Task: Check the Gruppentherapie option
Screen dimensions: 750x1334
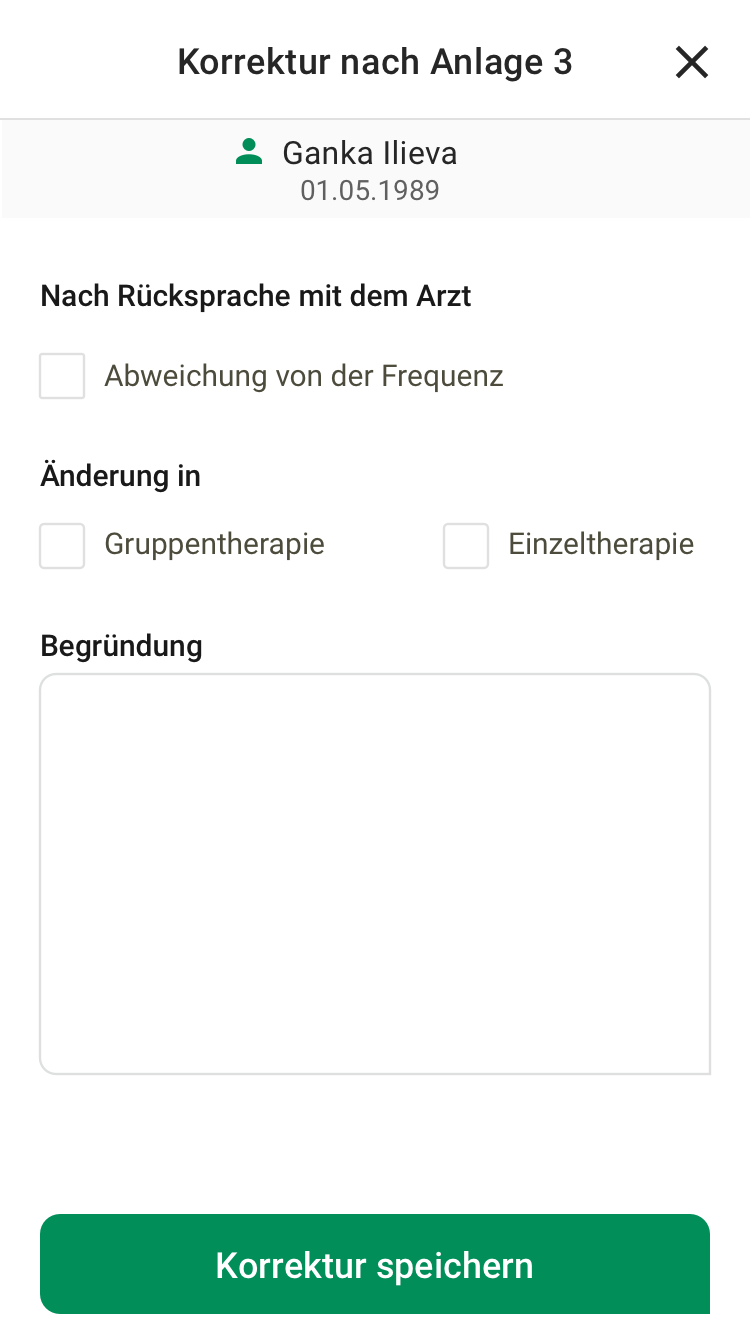Action: click(62, 545)
